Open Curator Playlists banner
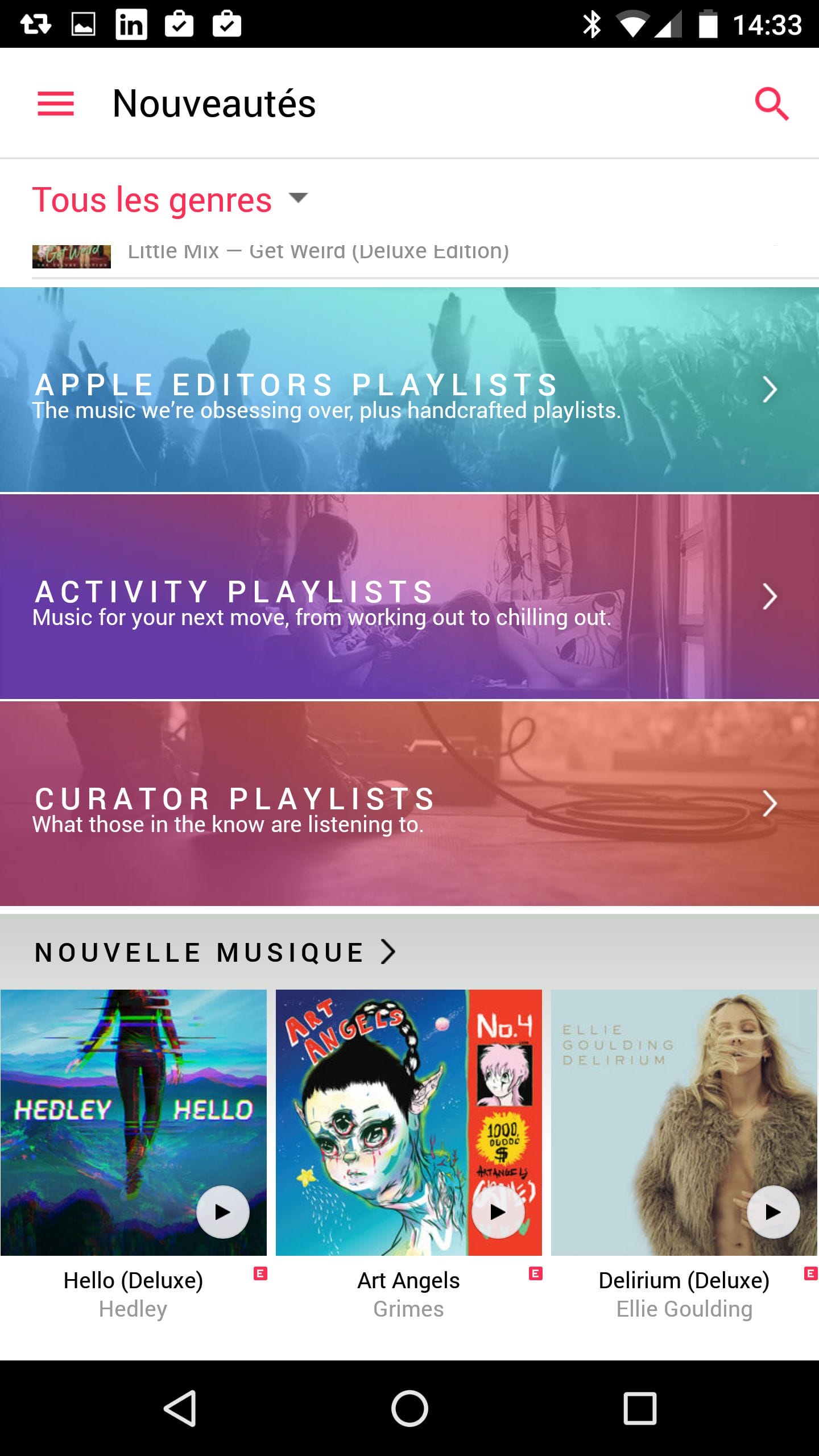Image resolution: width=819 pixels, height=1456 pixels. pyautogui.click(x=409, y=804)
